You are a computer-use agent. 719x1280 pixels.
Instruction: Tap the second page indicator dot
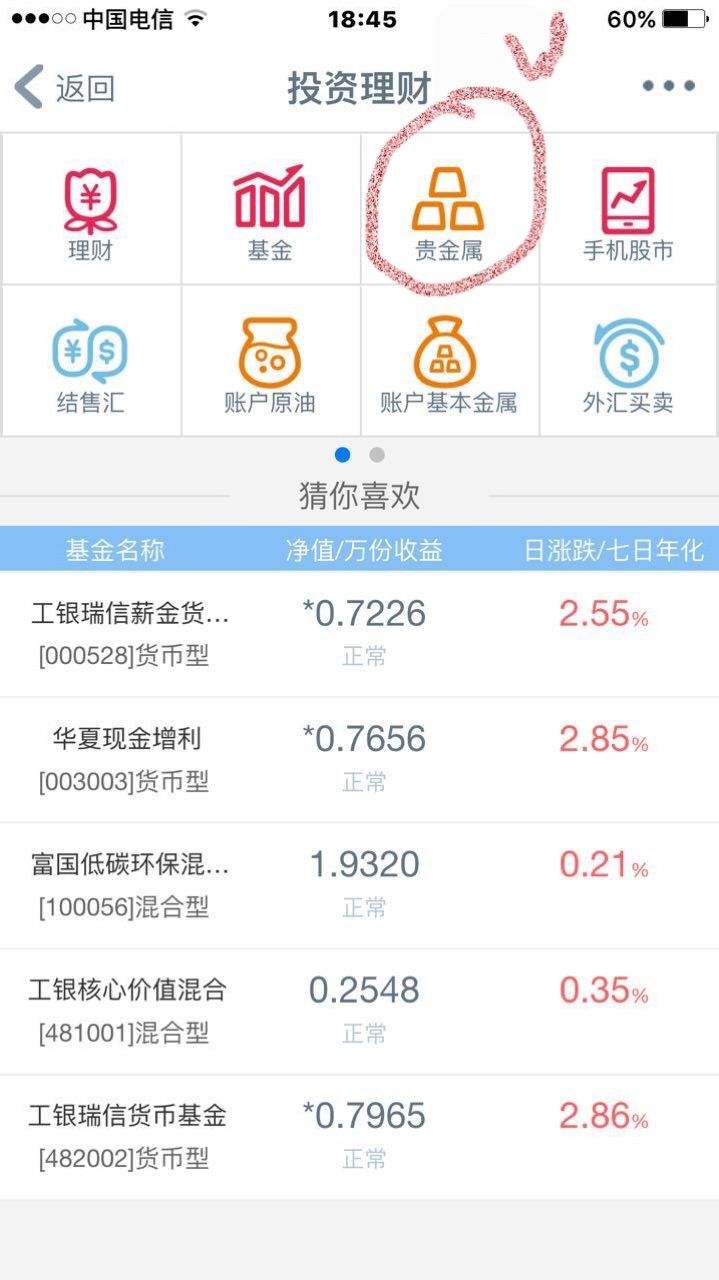point(377,455)
